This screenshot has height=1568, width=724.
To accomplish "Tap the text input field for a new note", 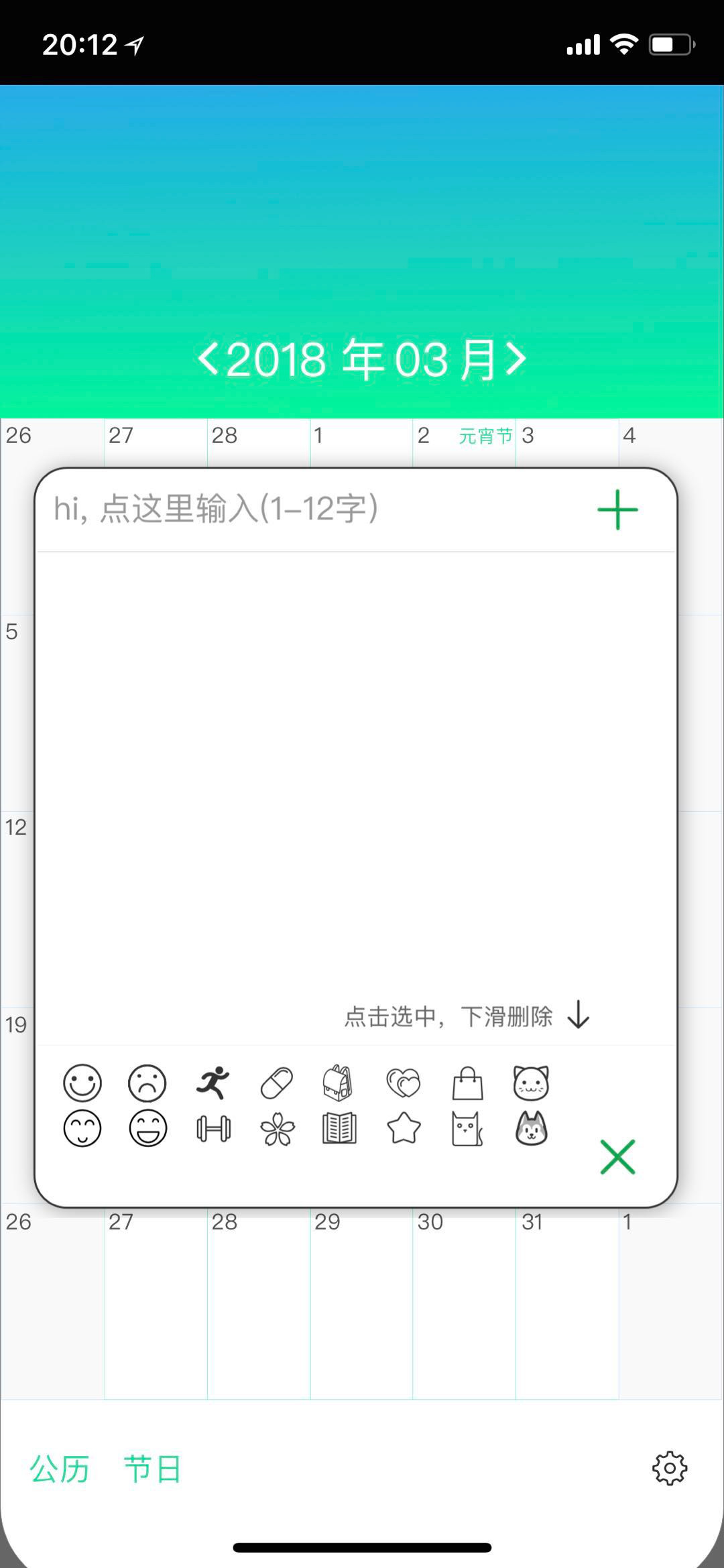I will [x=302, y=509].
